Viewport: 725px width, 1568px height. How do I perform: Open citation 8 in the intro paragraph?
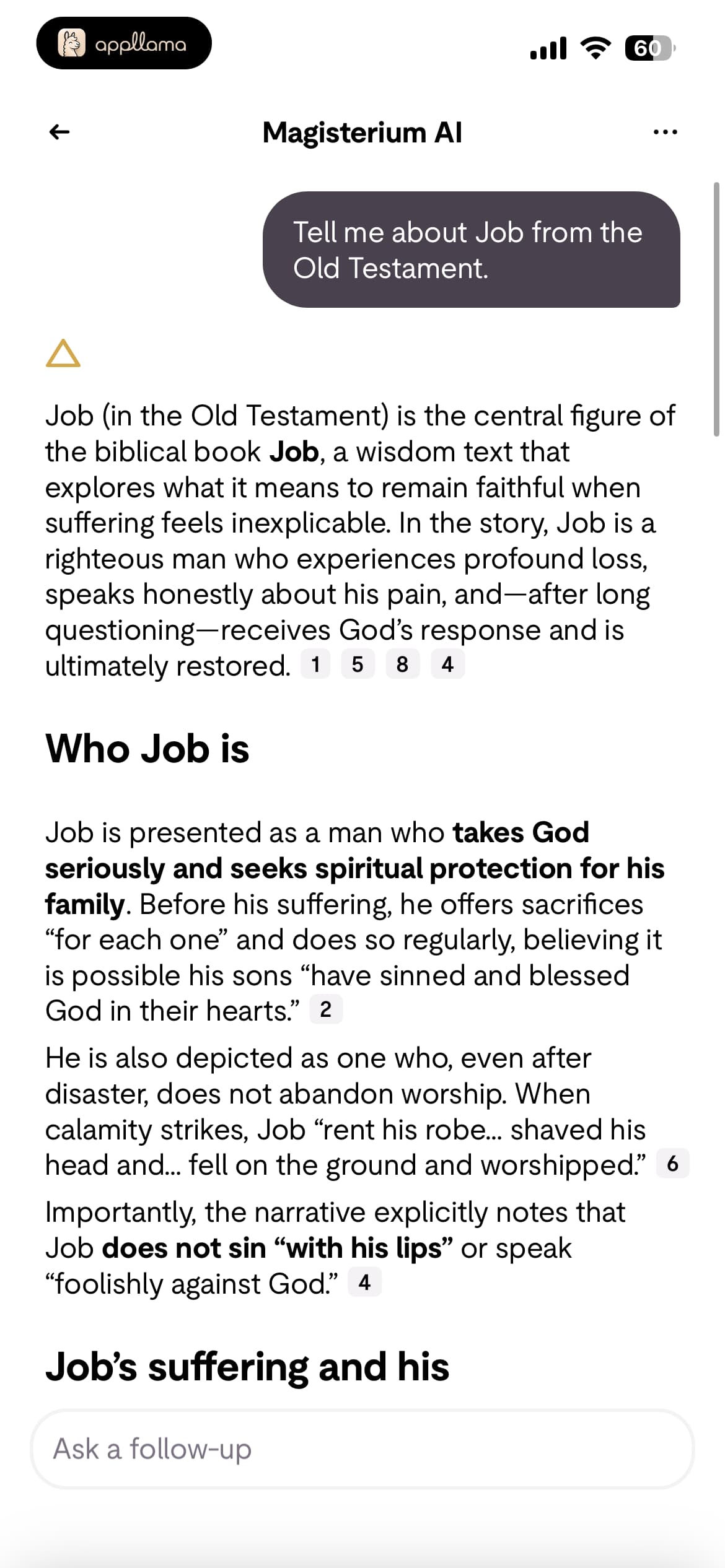pyautogui.click(x=402, y=664)
